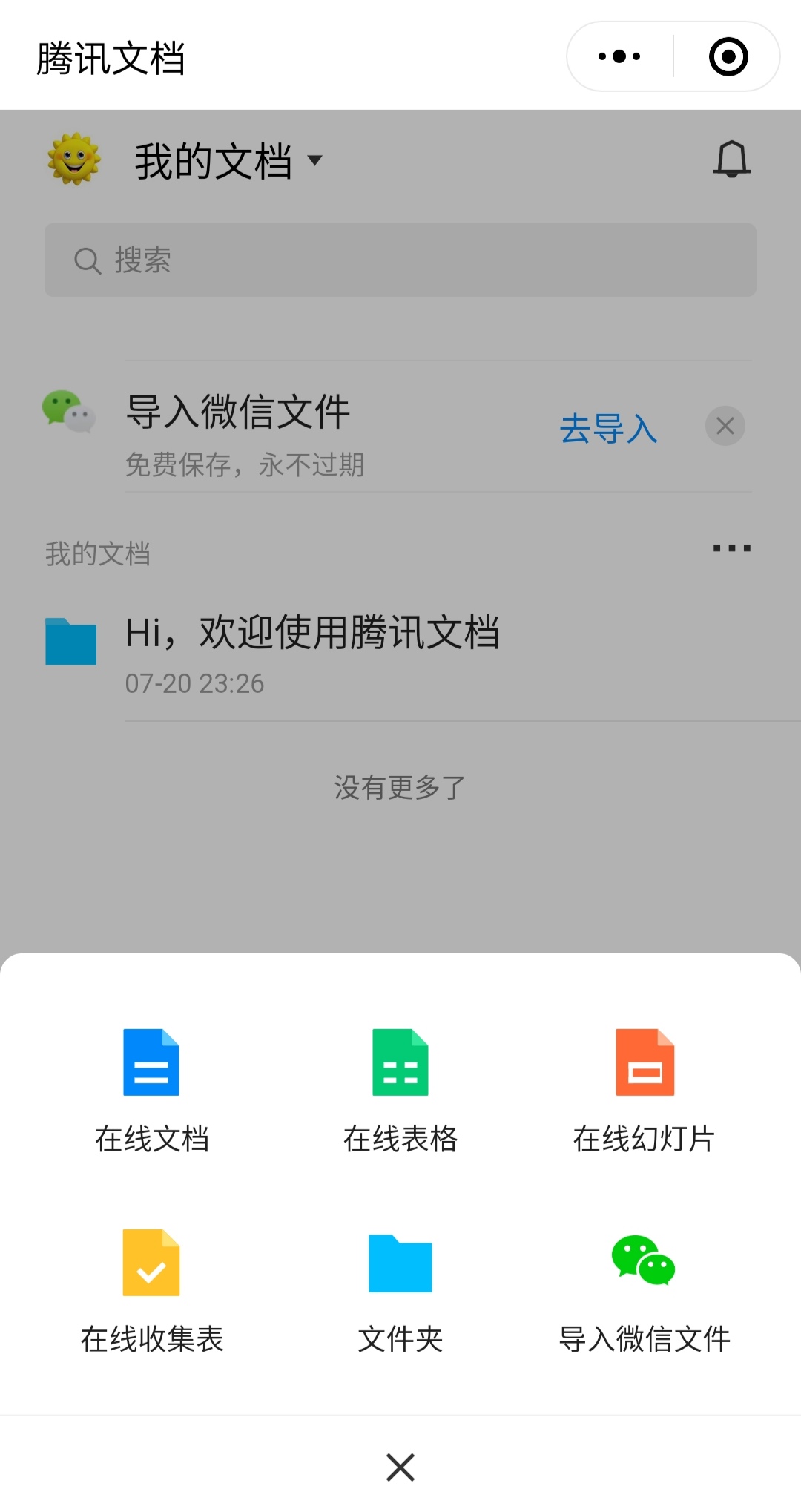Open the mini program more options menu
The width and height of the screenshot is (801, 1512).
(x=619, y=56)
